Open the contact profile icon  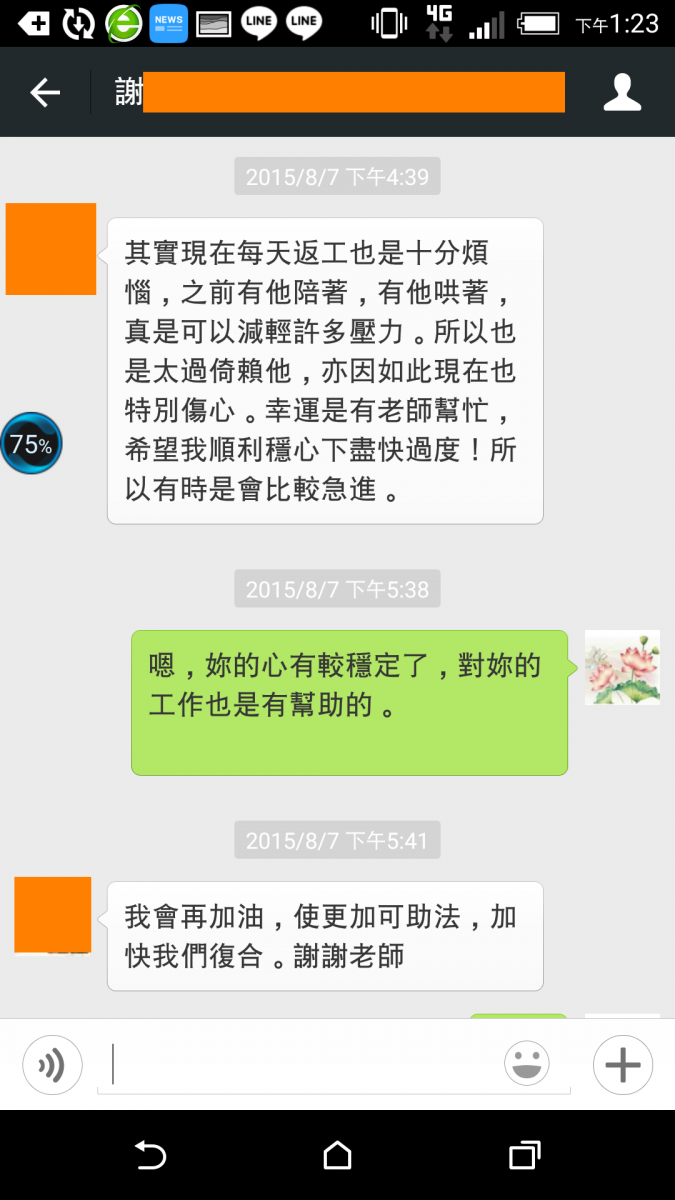pyautogui.click(x=622, y=93)
